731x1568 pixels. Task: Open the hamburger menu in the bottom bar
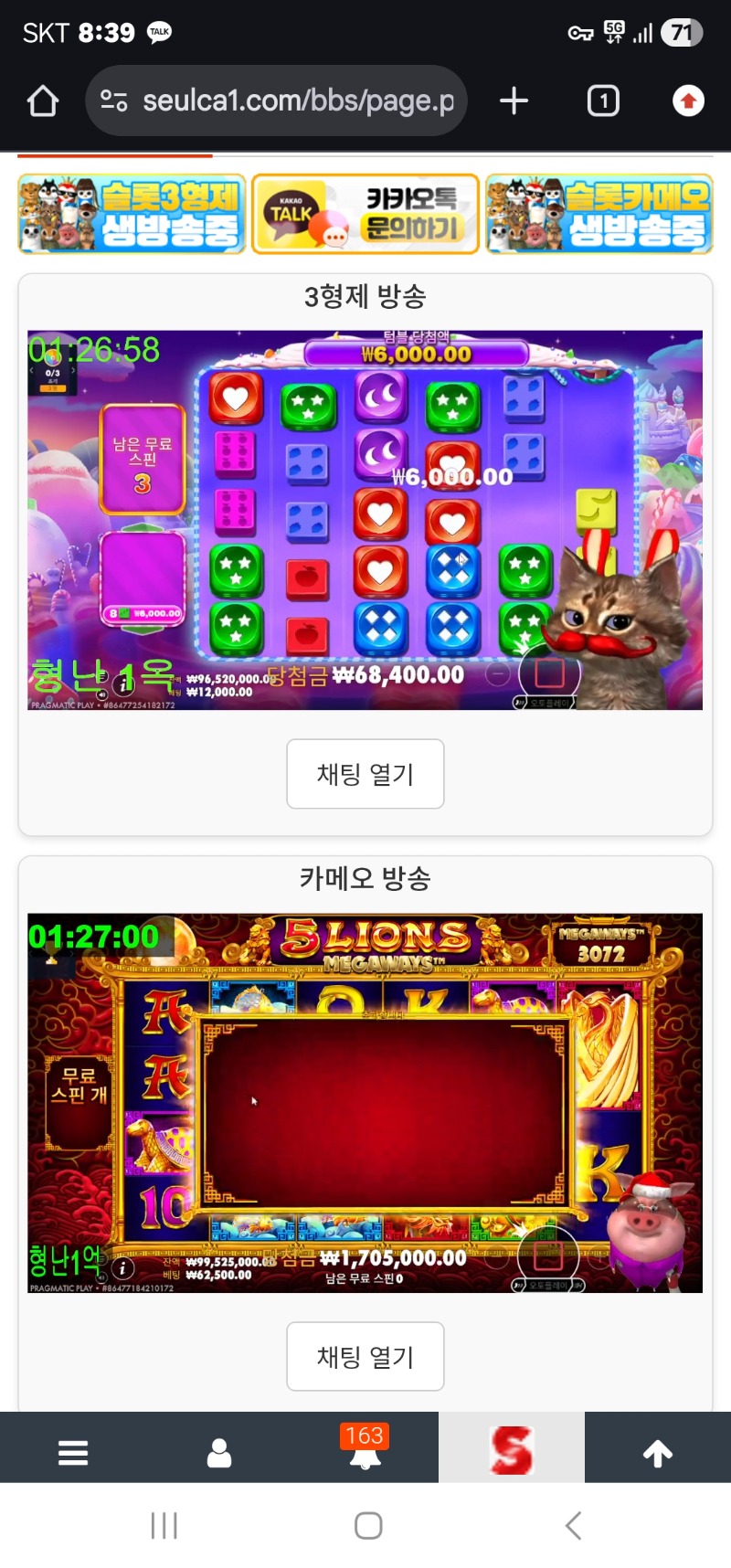[x=73, y=1452]
